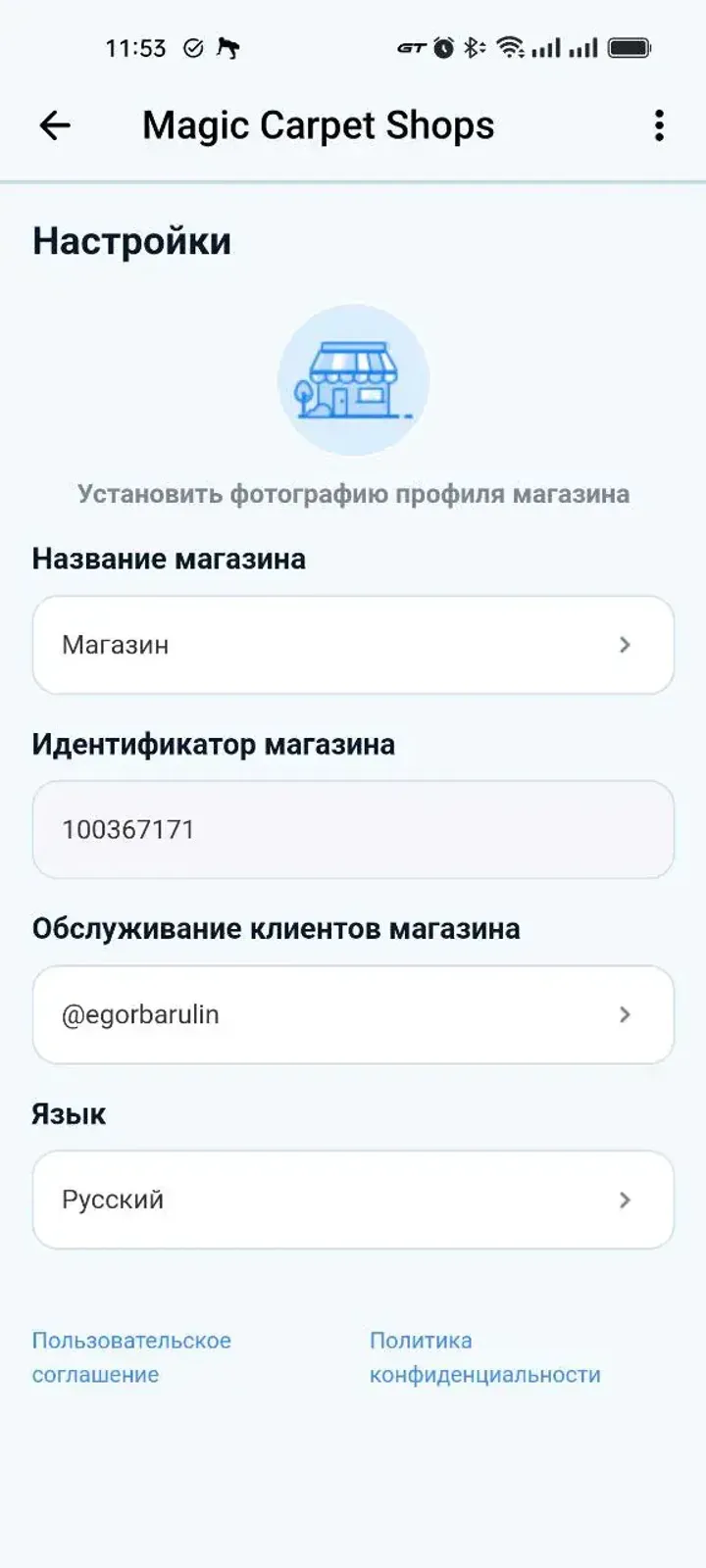Open the Политика конфиденциальности link
The width and height of the screenshot is (706, 1568).
[484, 1357]
